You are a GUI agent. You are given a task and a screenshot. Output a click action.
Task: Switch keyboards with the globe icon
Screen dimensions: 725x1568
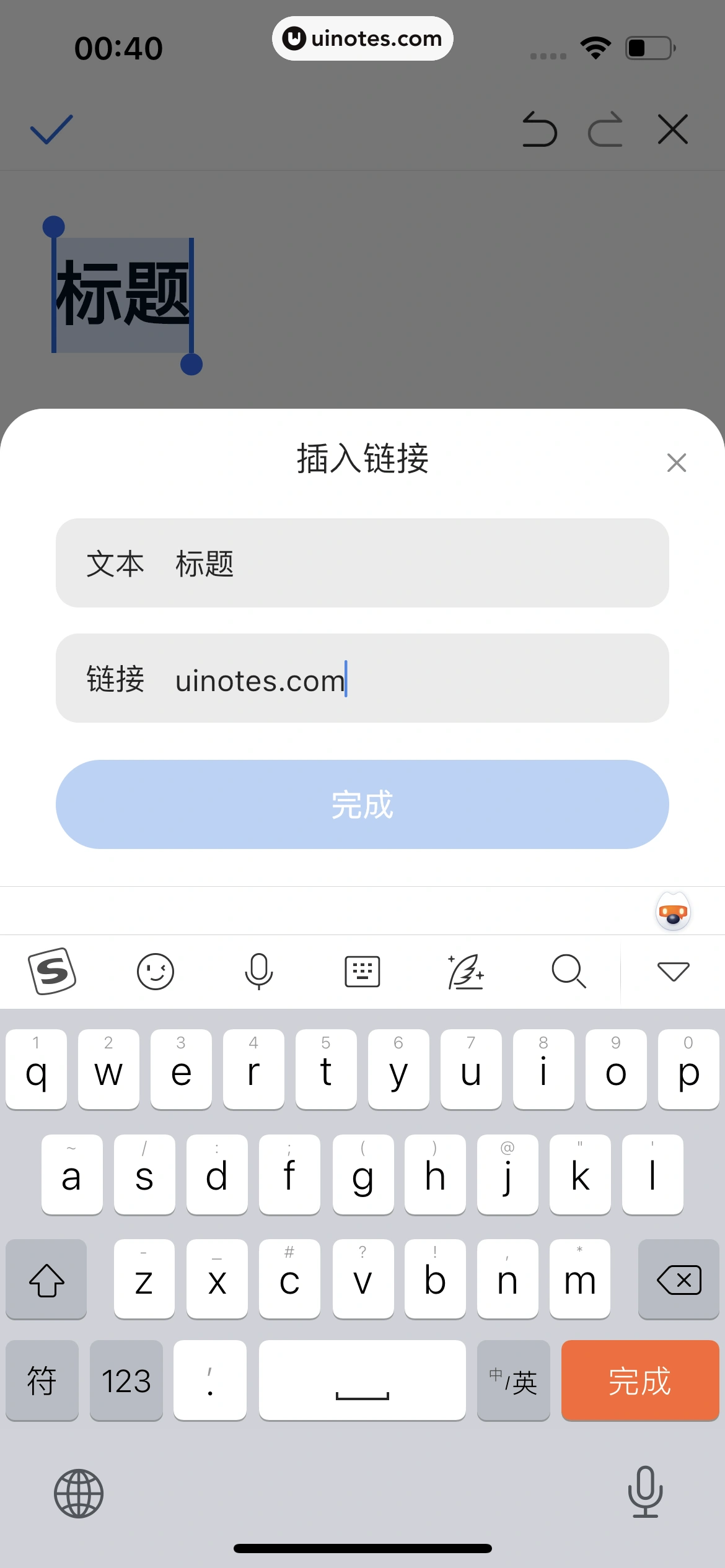tap(79, 1494)
